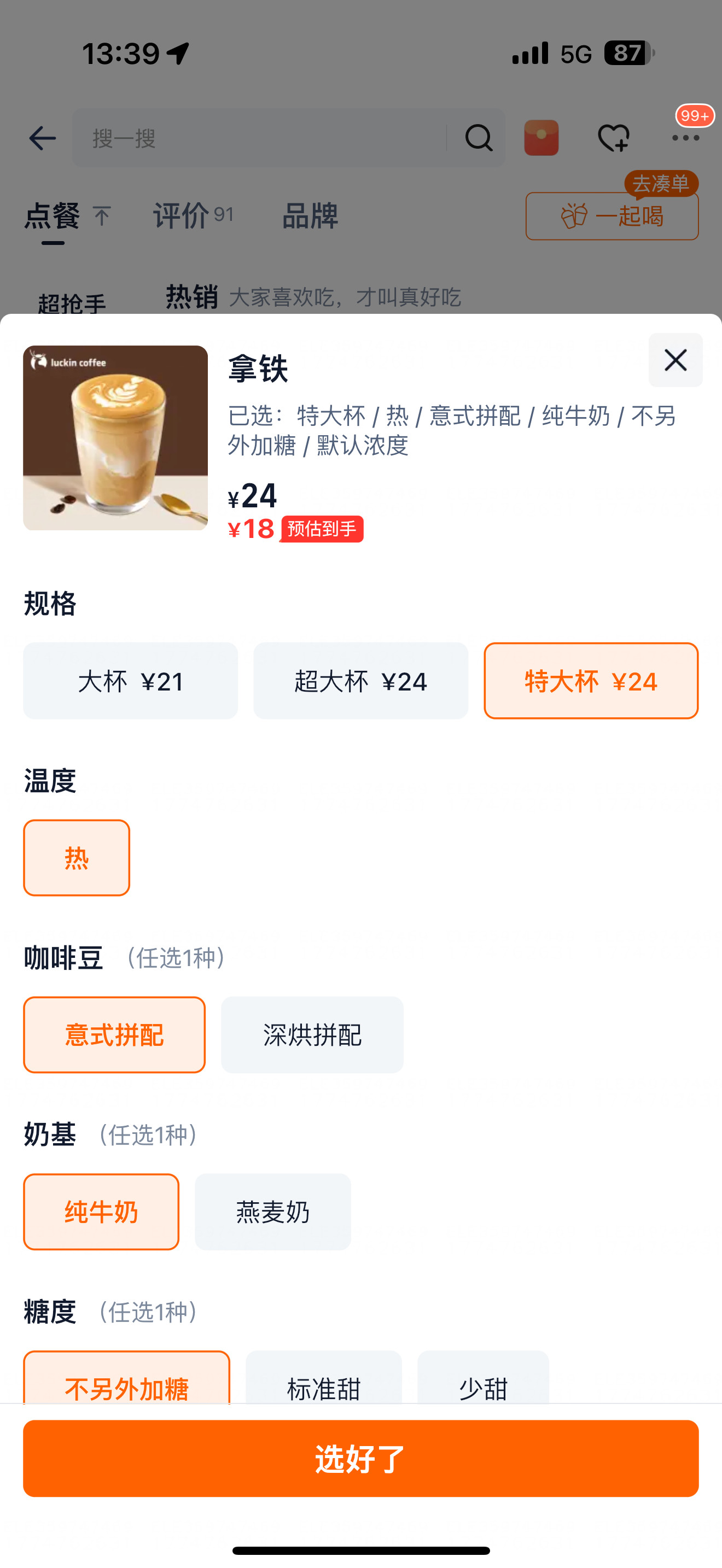Select 超大杯 ¥24 size
The width and height of the screenshot is (722, 1568).
[360, 681]
